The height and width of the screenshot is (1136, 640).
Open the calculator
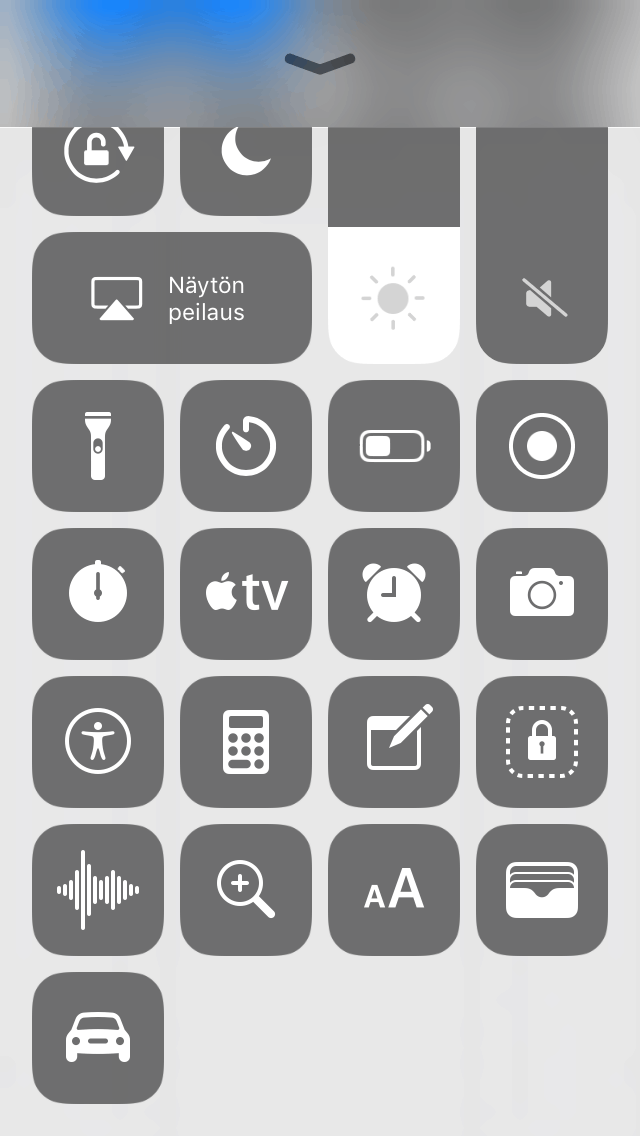(x=246, y=742)
